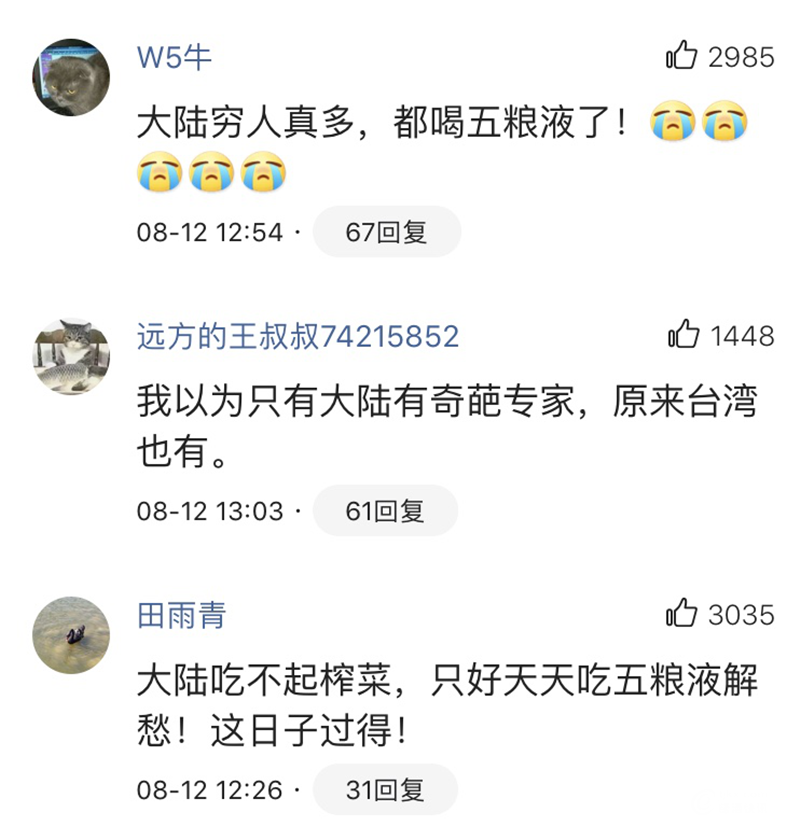
Task: Tap the username 田雨青
Action: pyautogui.click(x=181, y=615)
